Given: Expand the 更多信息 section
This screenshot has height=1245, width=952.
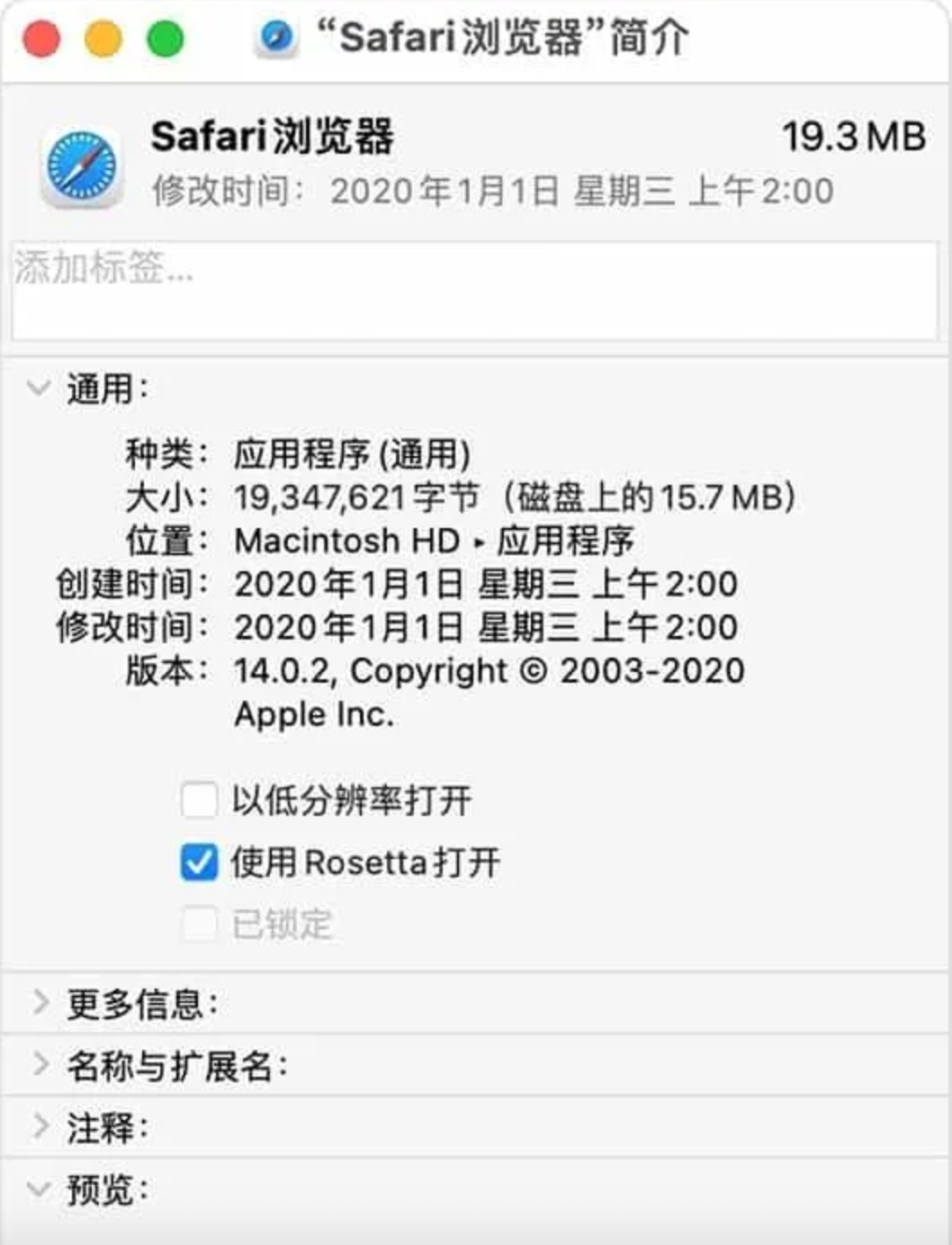Looking at the screenshot, I should click(40, 1003).
